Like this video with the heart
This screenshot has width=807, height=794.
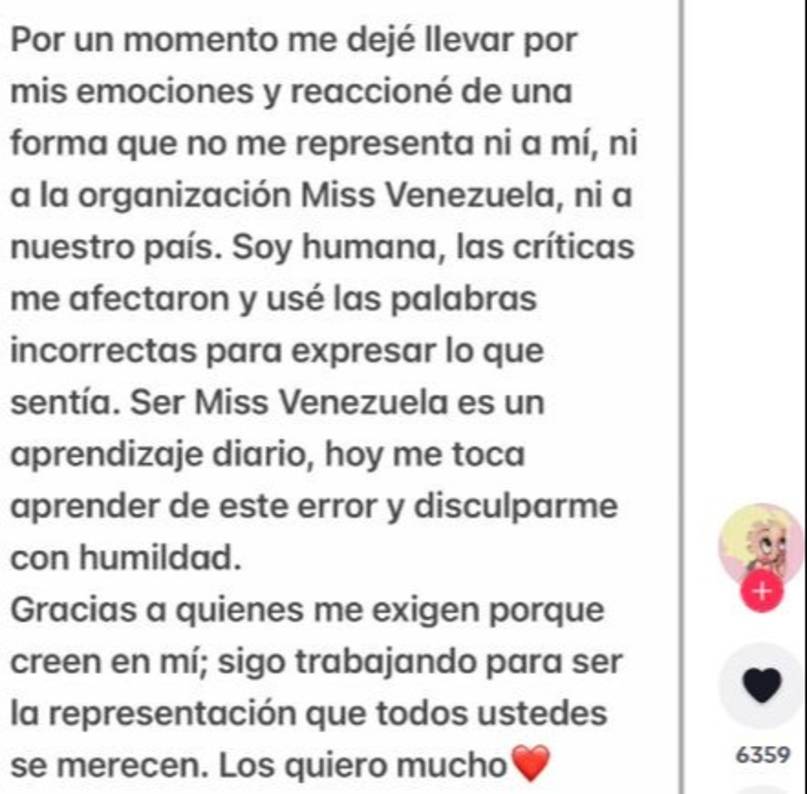(763, 684)
